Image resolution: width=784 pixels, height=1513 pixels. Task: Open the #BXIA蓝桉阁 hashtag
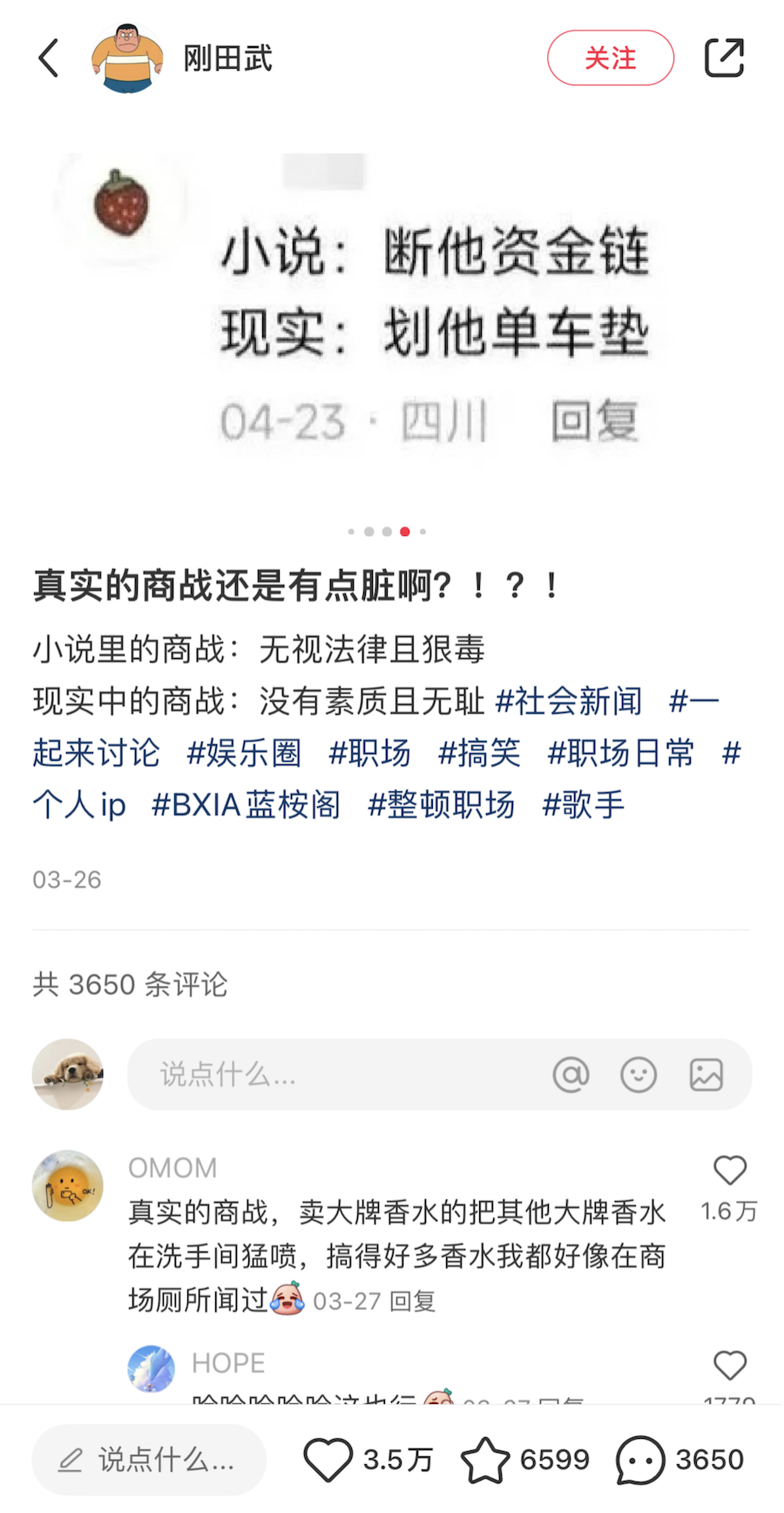pos(247,805)
